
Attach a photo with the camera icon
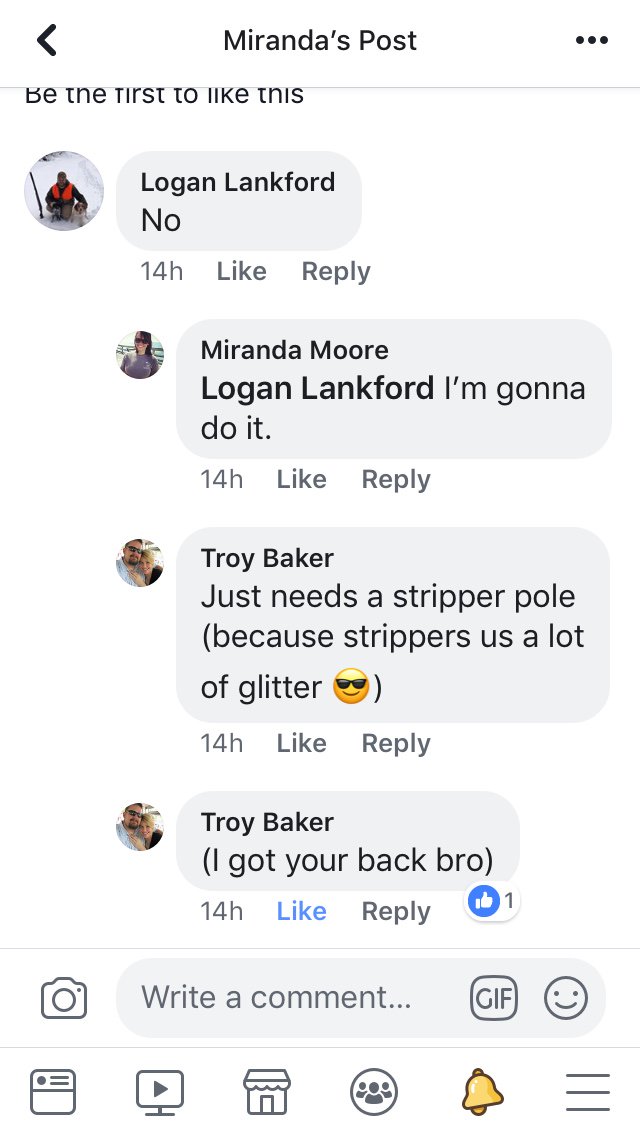64,998
